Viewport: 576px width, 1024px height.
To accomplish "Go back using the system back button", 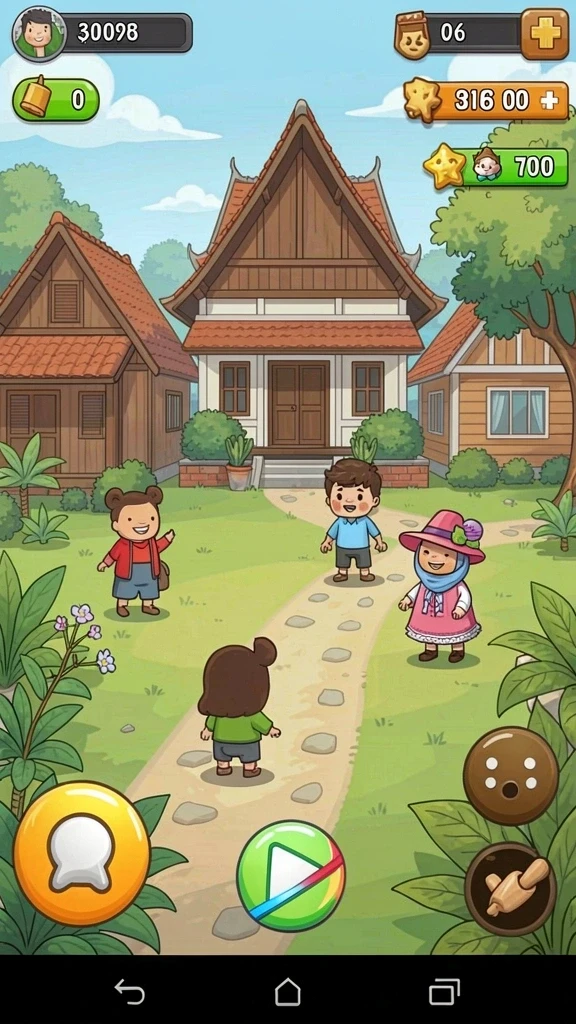I will pyautogui.click(x=129, y=992).
